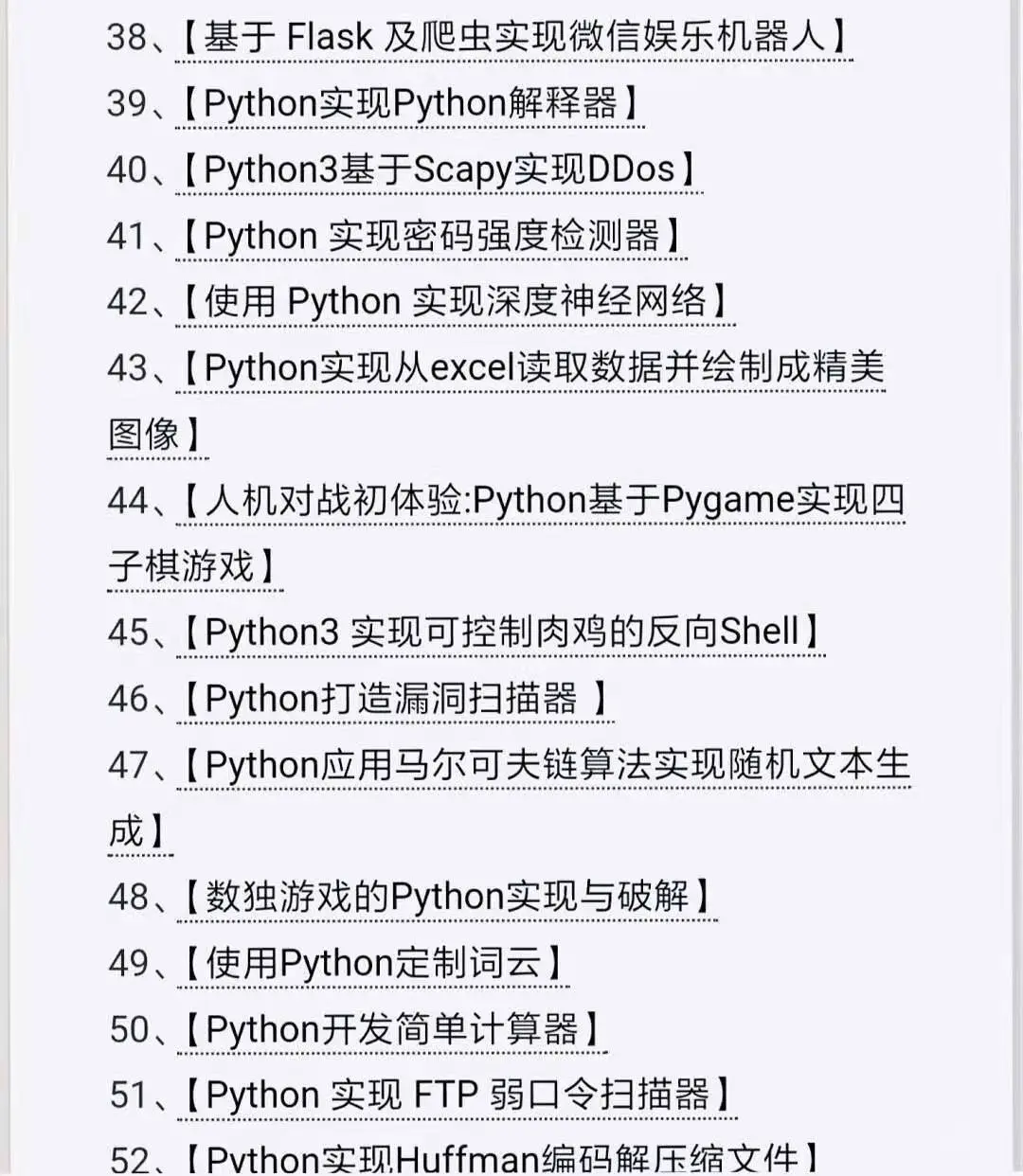
Task: Open item 42 on deep neural networks
Action: (455, 302)
